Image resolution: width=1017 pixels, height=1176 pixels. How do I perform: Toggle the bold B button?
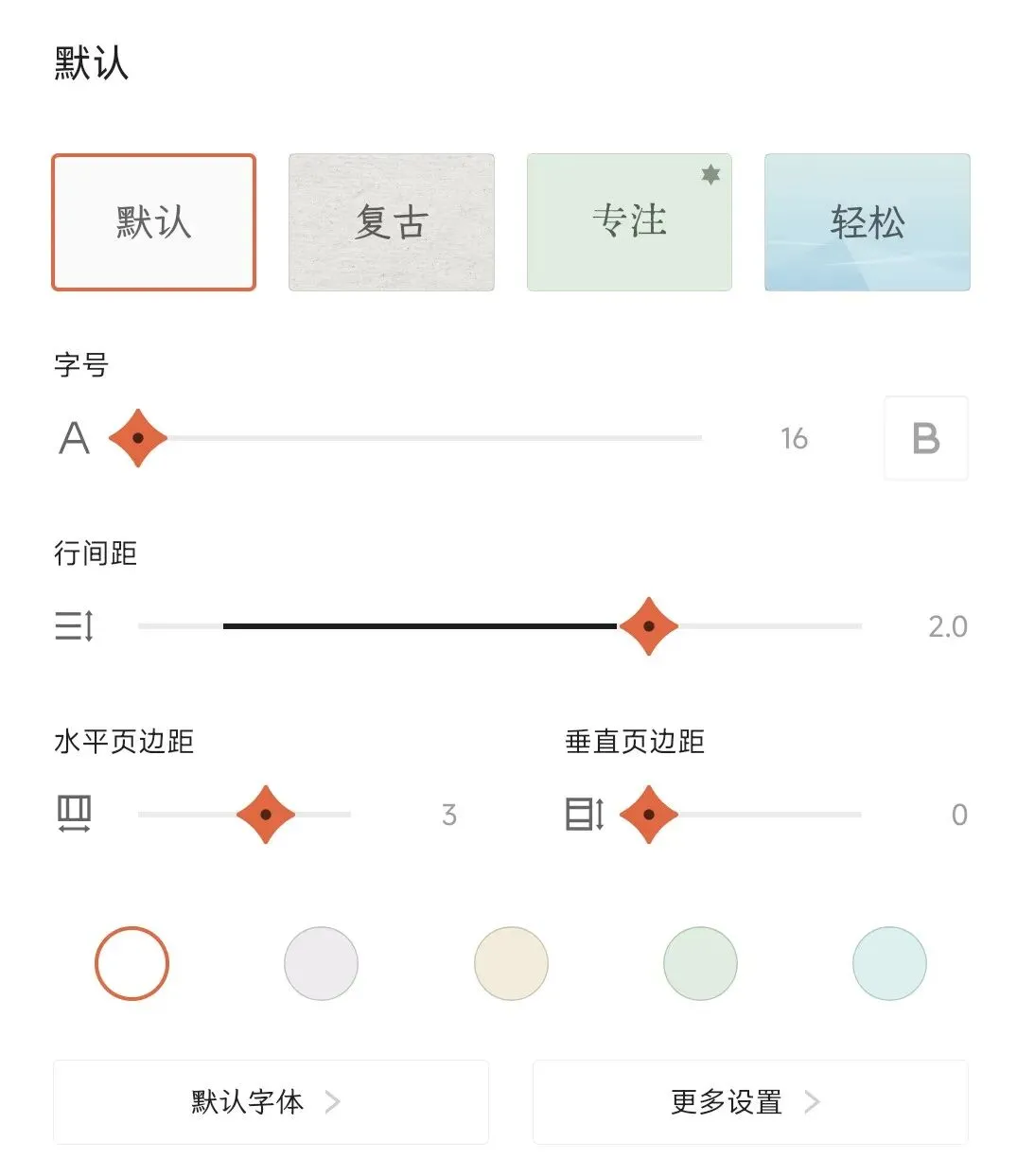pyautogui.click(x=926, y=438)
